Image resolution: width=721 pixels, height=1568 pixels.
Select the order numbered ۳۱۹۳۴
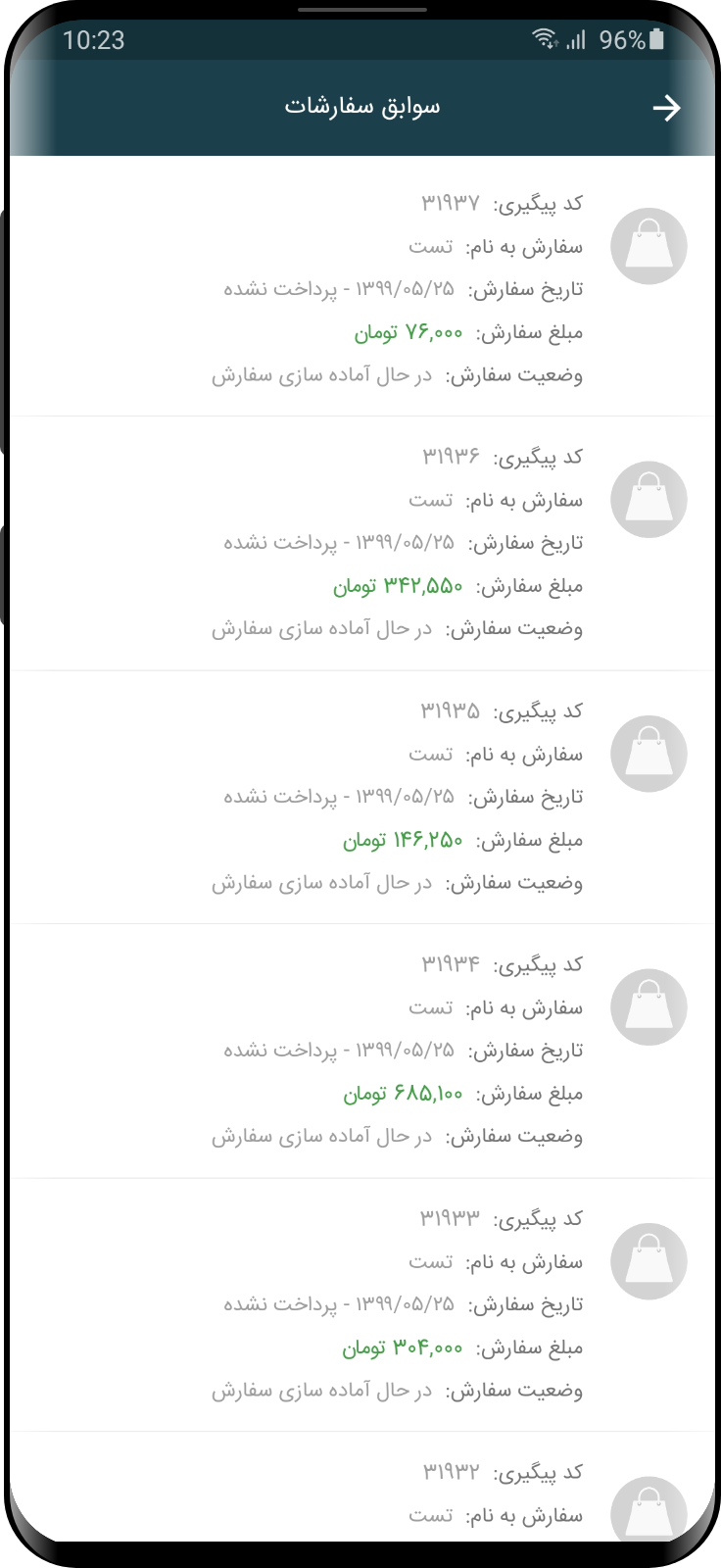coord(360,1051)
